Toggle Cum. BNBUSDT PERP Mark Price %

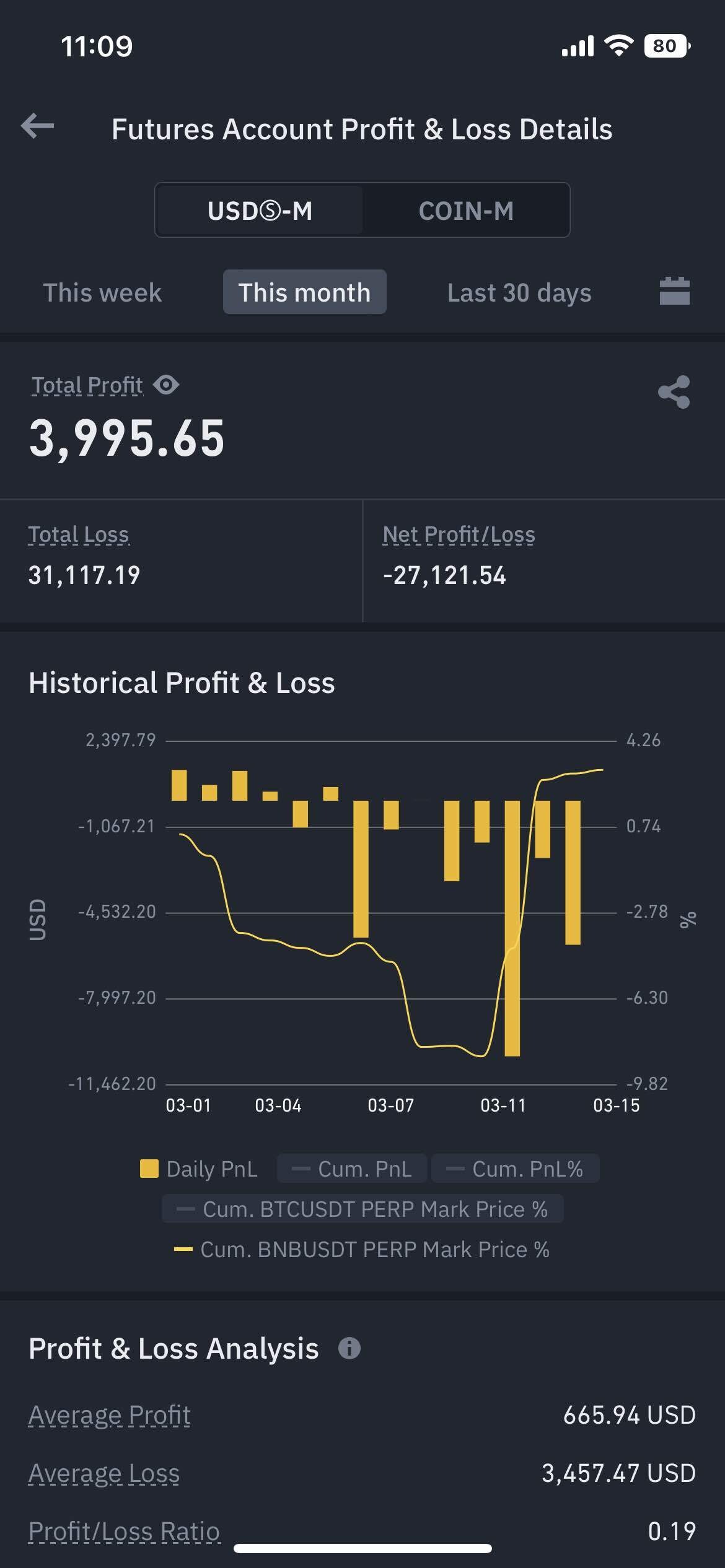[362, 1249]
